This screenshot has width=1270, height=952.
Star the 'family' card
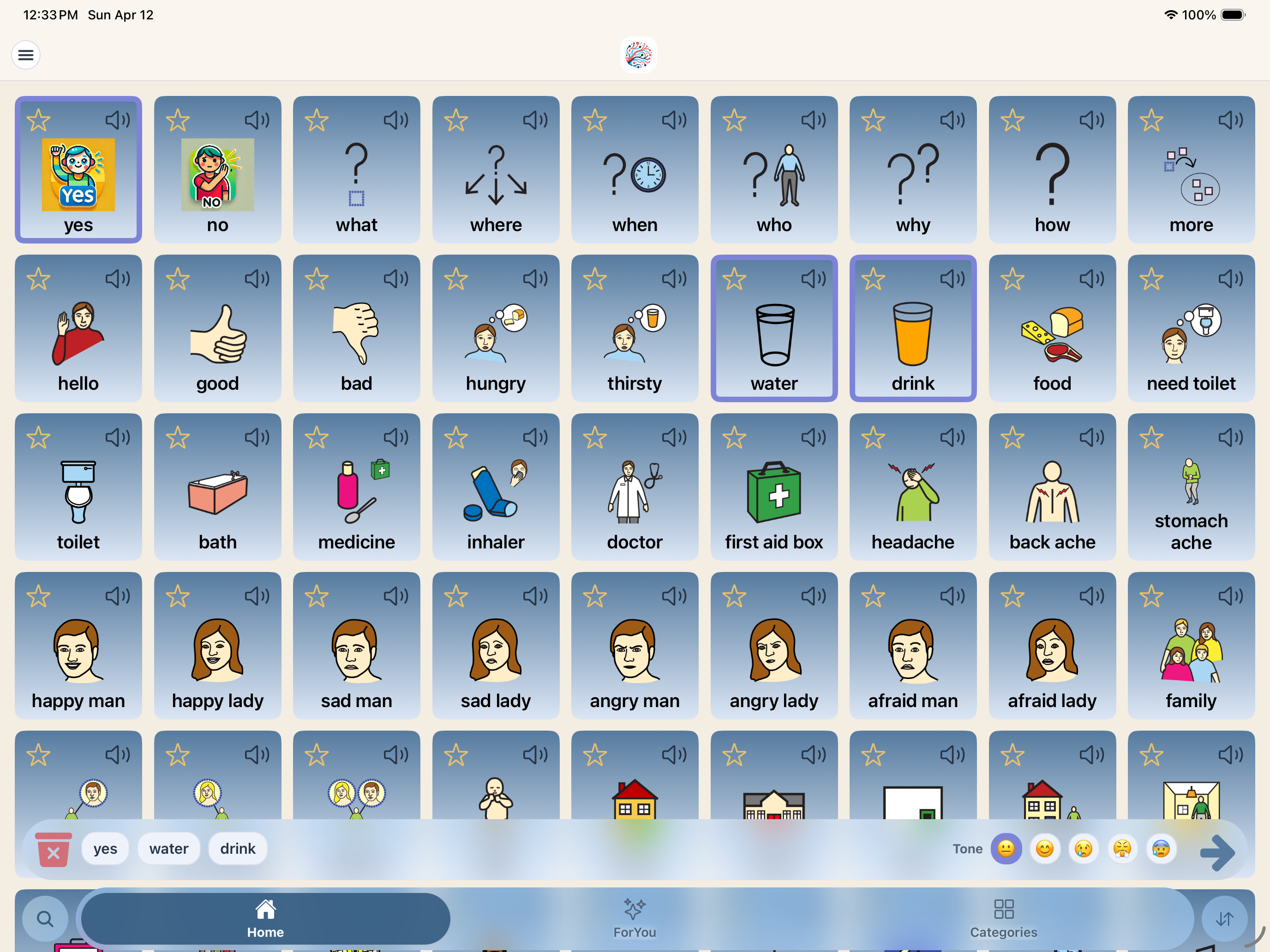tap(1151, 596)
